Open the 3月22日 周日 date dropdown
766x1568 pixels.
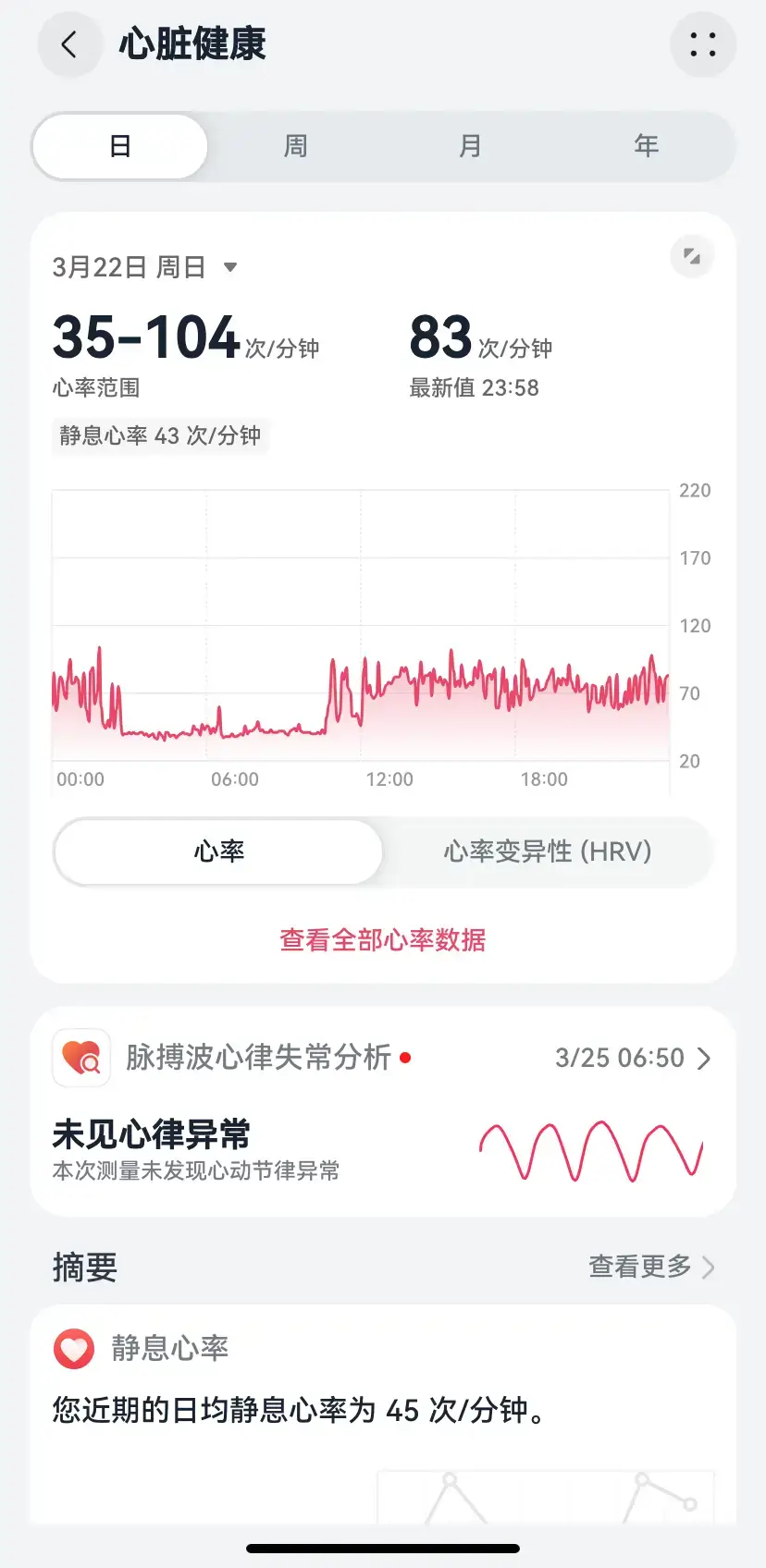pos(145,267)
